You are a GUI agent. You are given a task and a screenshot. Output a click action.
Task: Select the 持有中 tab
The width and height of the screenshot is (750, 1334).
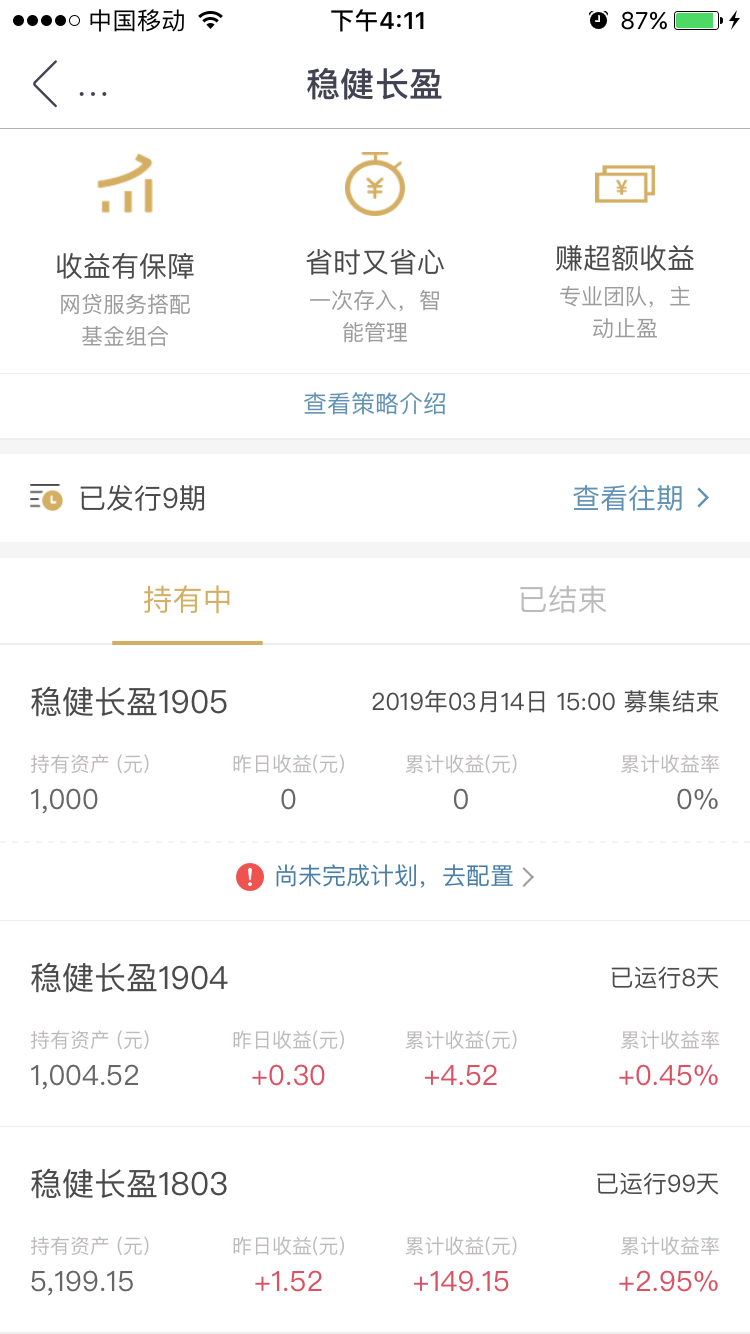pos(187,600)
